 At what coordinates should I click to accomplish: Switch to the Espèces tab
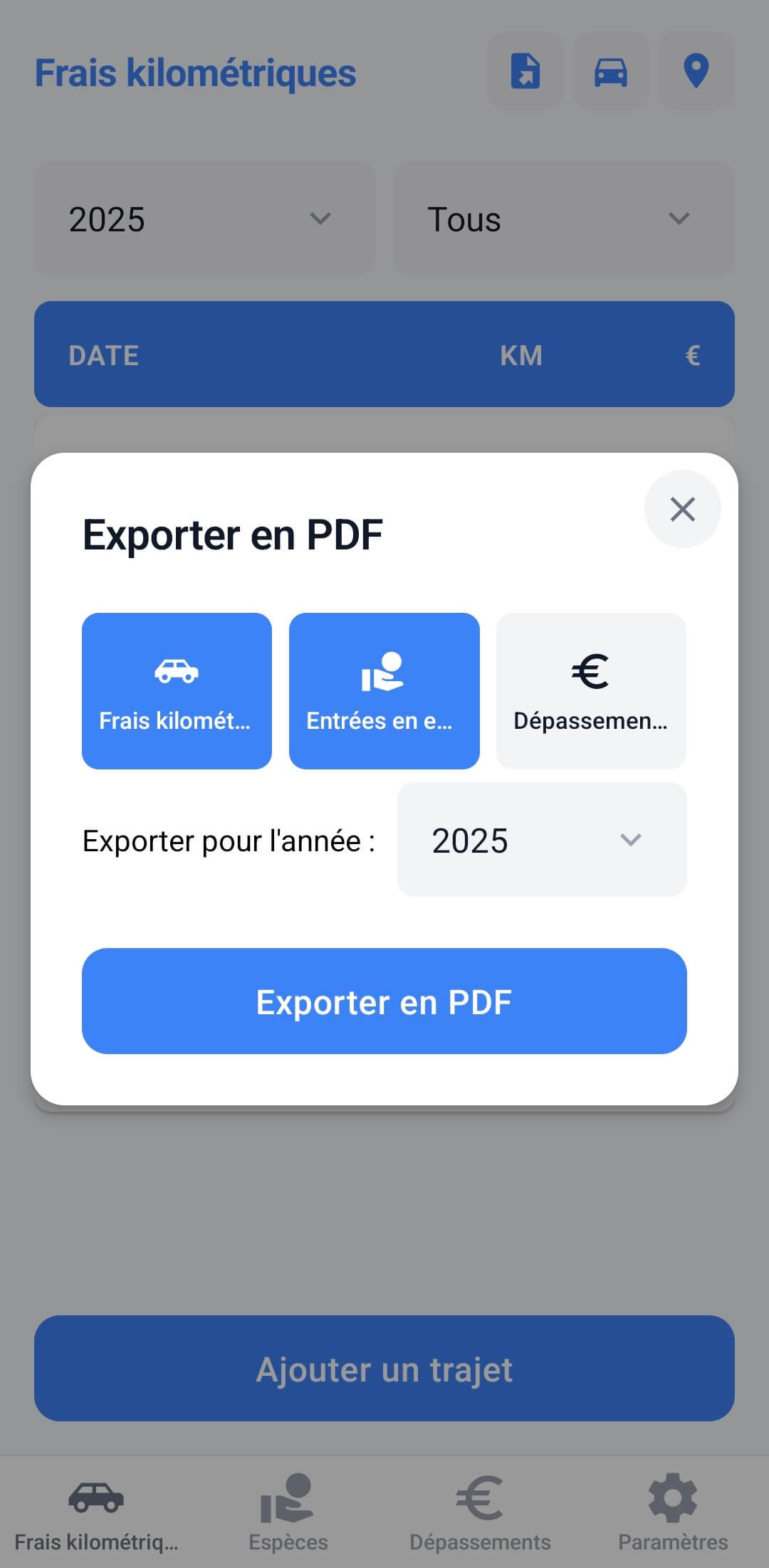288,1512
